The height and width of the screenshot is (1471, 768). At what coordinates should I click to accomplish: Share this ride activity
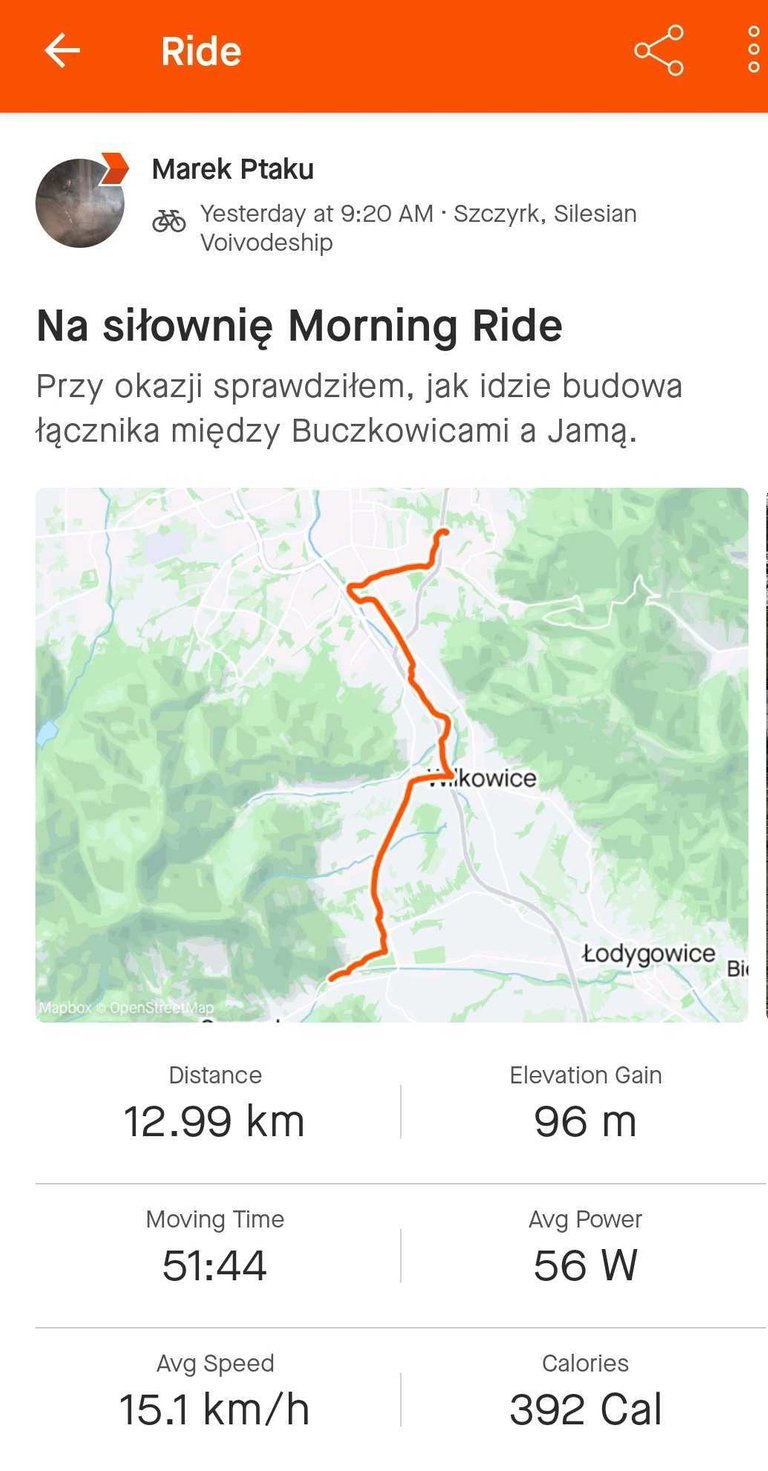[x=659, y=51]
